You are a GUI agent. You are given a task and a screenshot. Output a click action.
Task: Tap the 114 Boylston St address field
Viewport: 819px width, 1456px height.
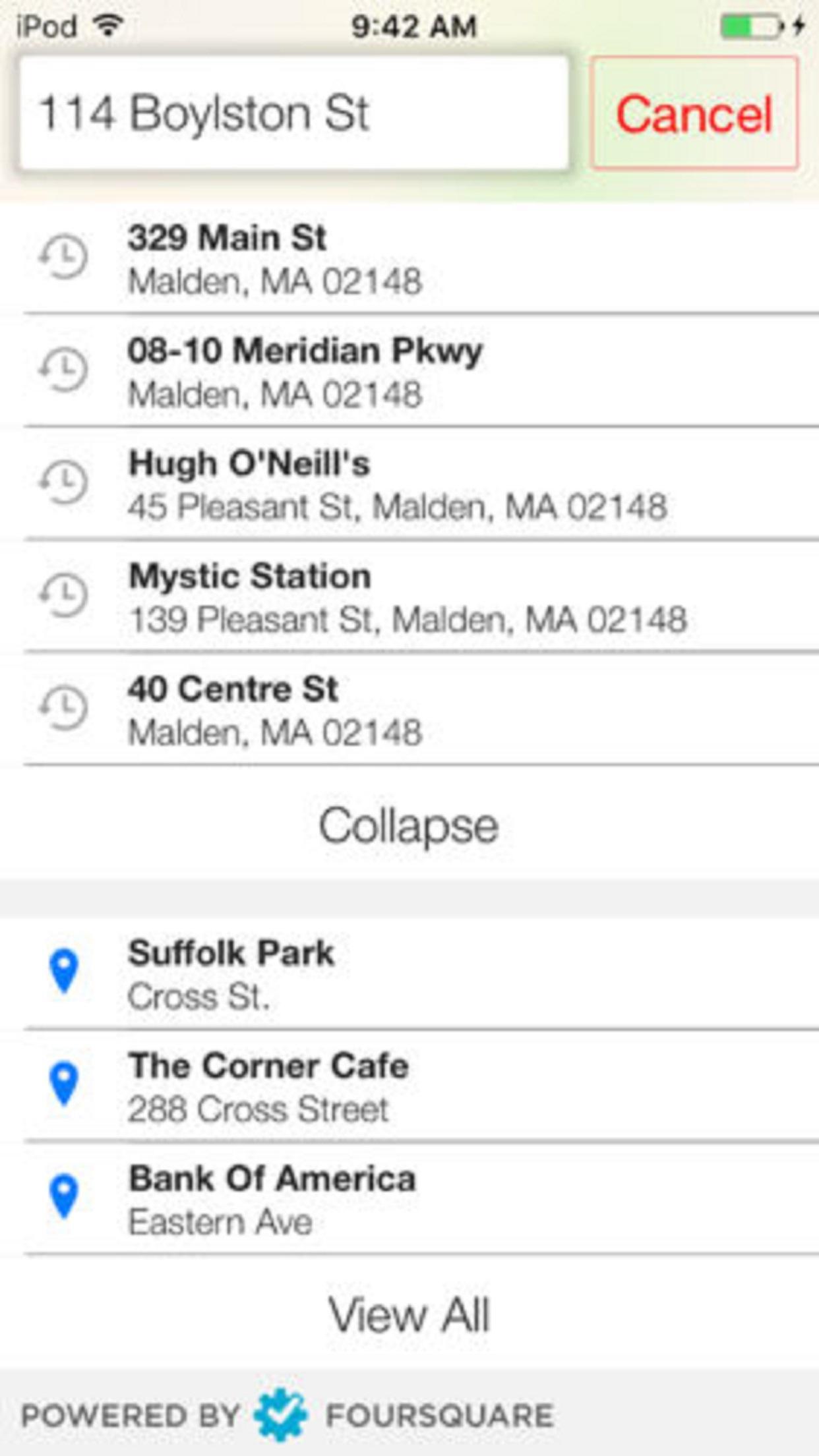(x=293, y=113)
